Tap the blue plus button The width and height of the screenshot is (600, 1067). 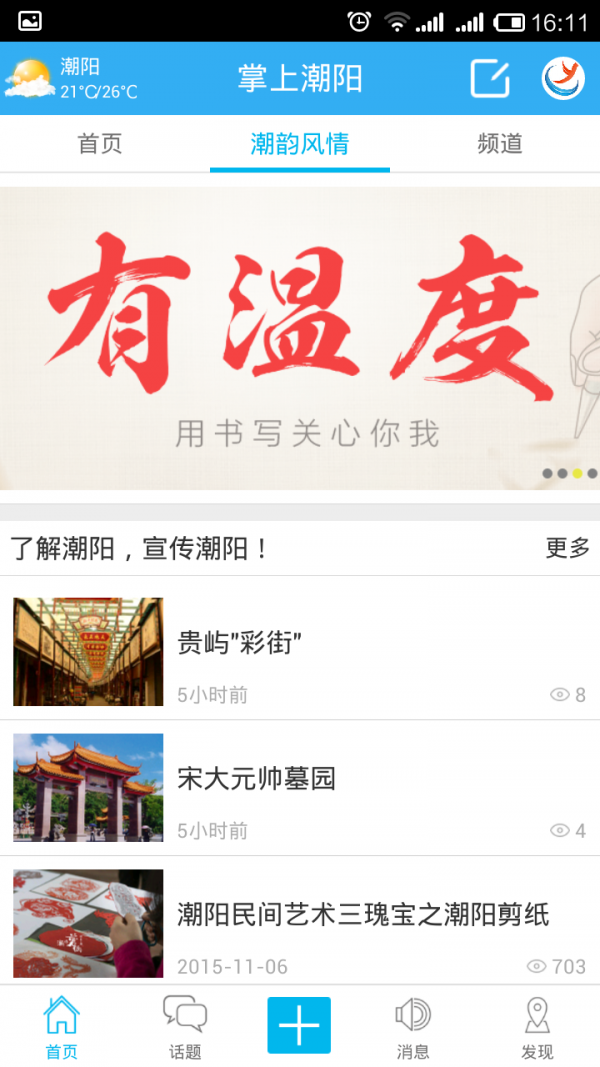click(299, 1025)
